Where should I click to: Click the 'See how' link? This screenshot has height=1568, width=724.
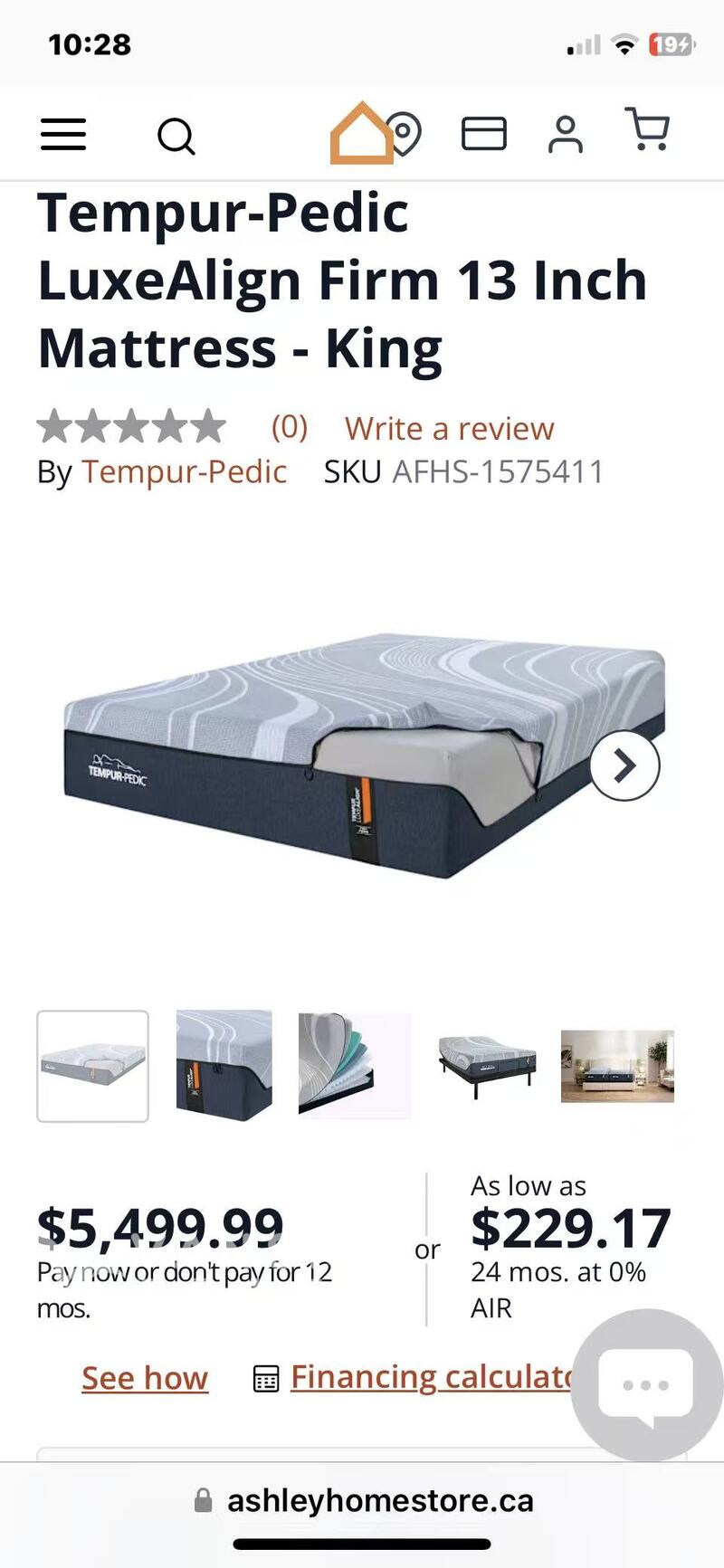click(144, 1378)
